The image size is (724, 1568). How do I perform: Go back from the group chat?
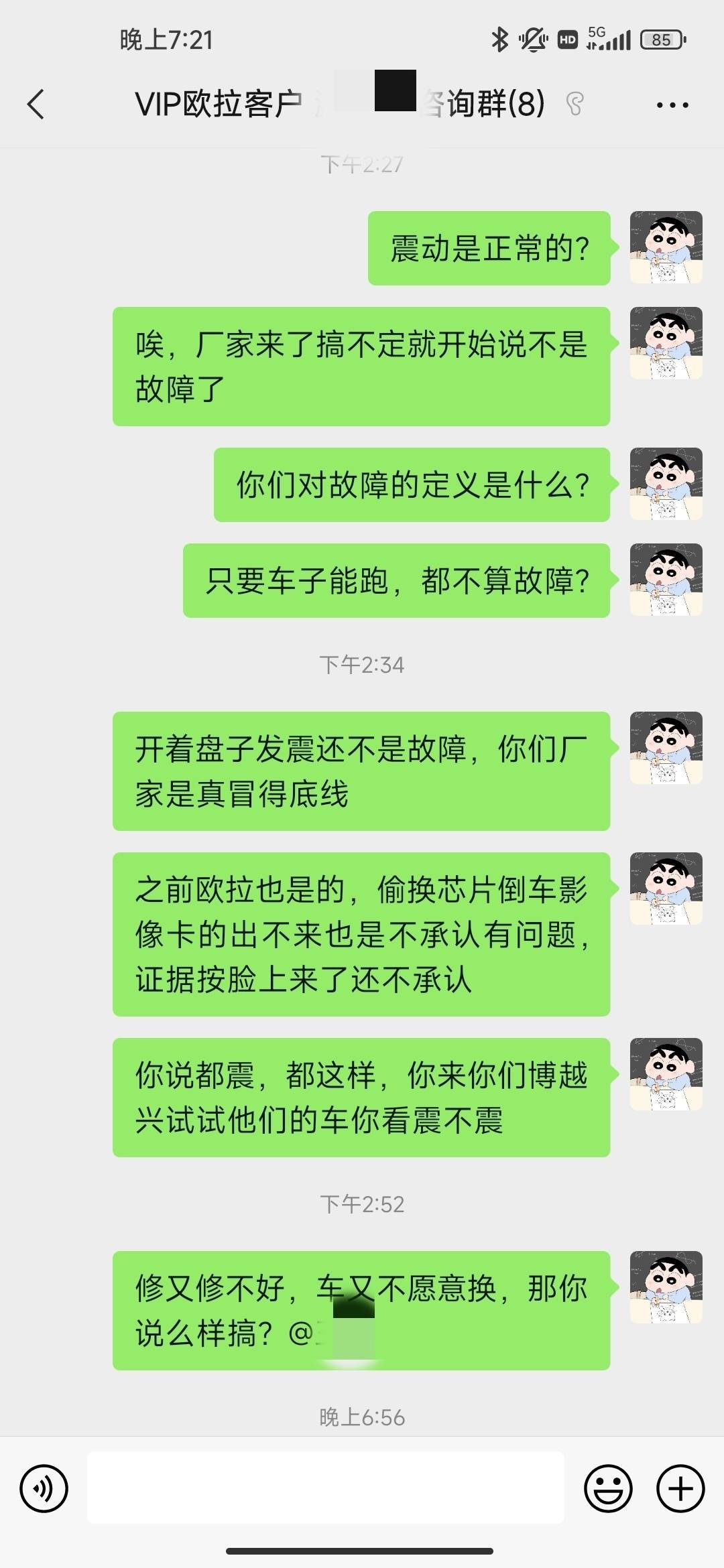point(36,105)
